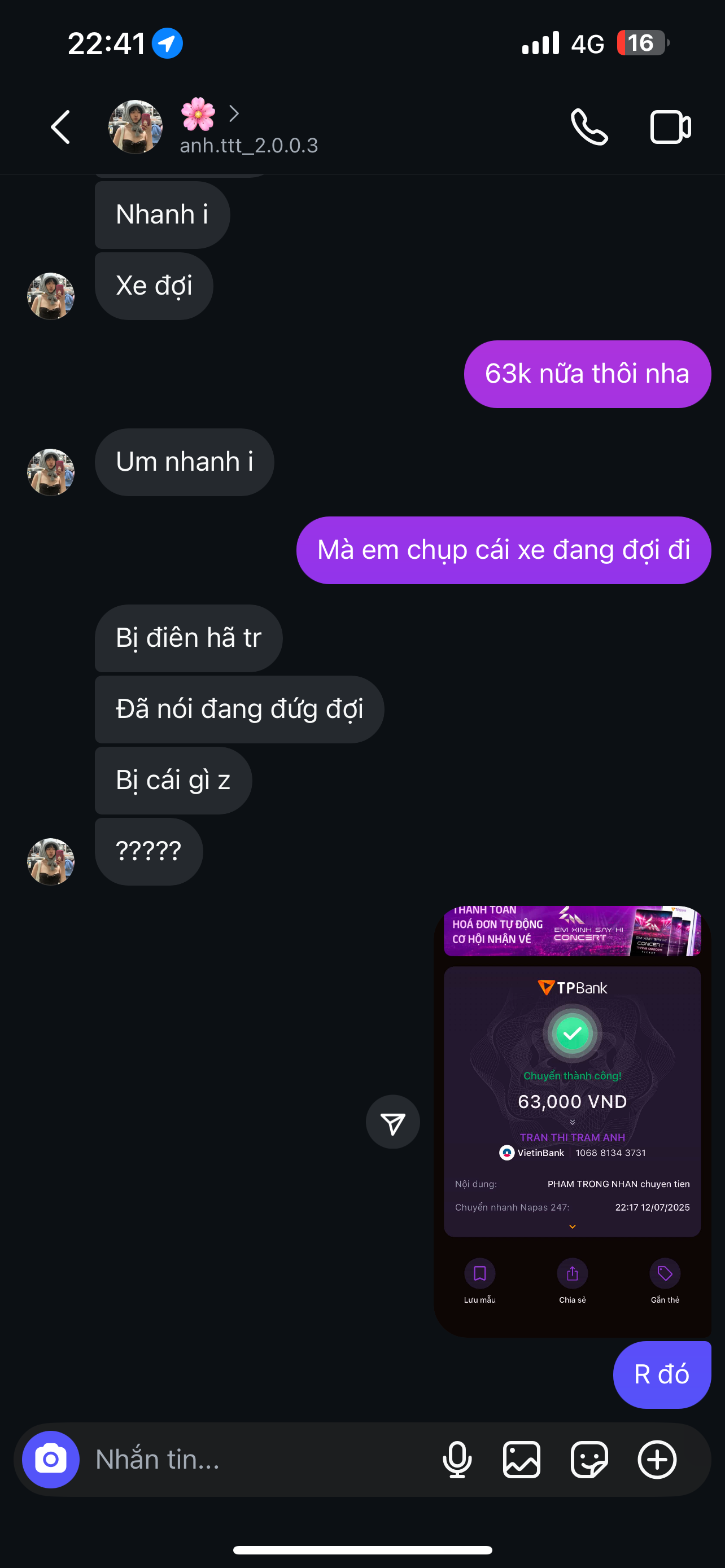Start a video call
Screen dimensions: 725x1568
coord(670,127)
